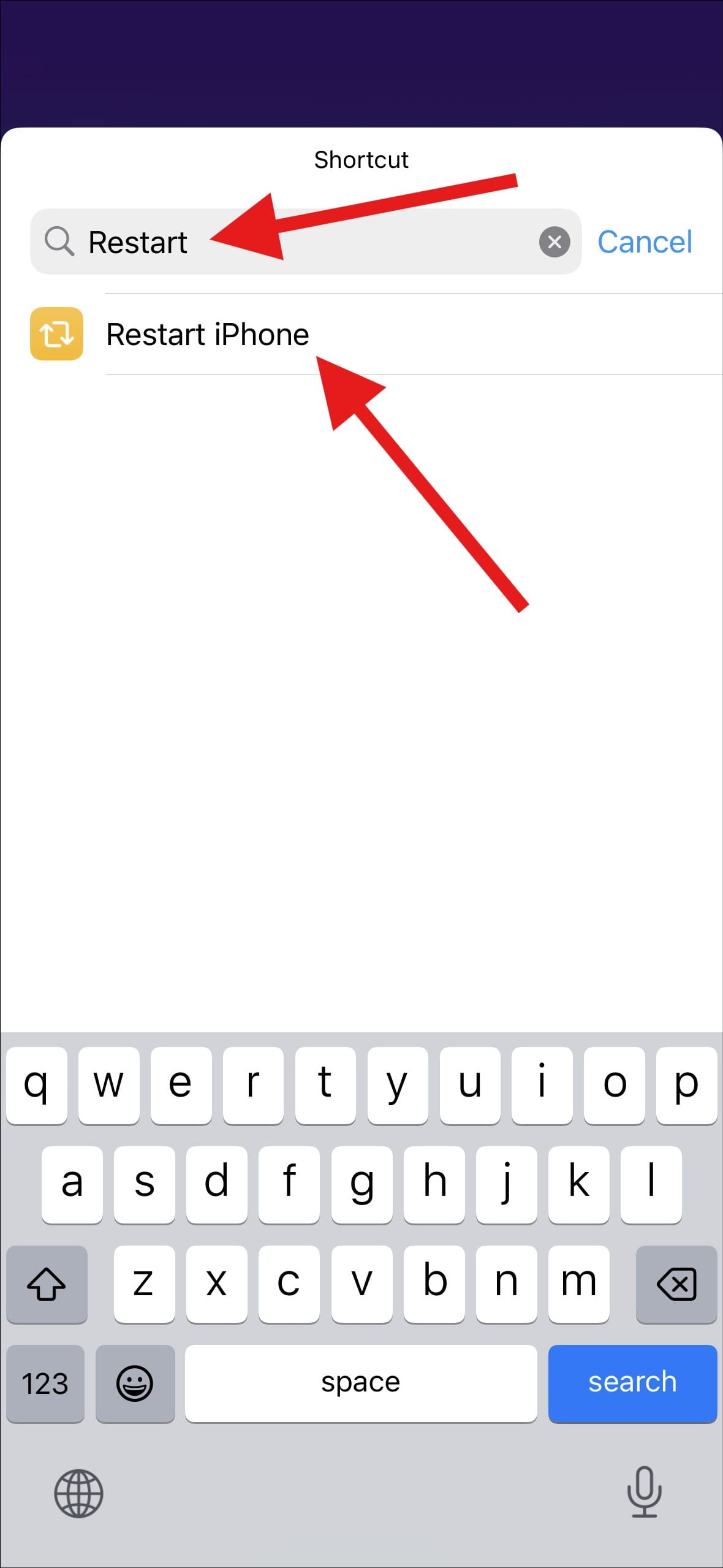The height and width of the screenshot is (1568, 723).
Task: Switch keyboard language with globe icon
Action: click(78, 1493)
